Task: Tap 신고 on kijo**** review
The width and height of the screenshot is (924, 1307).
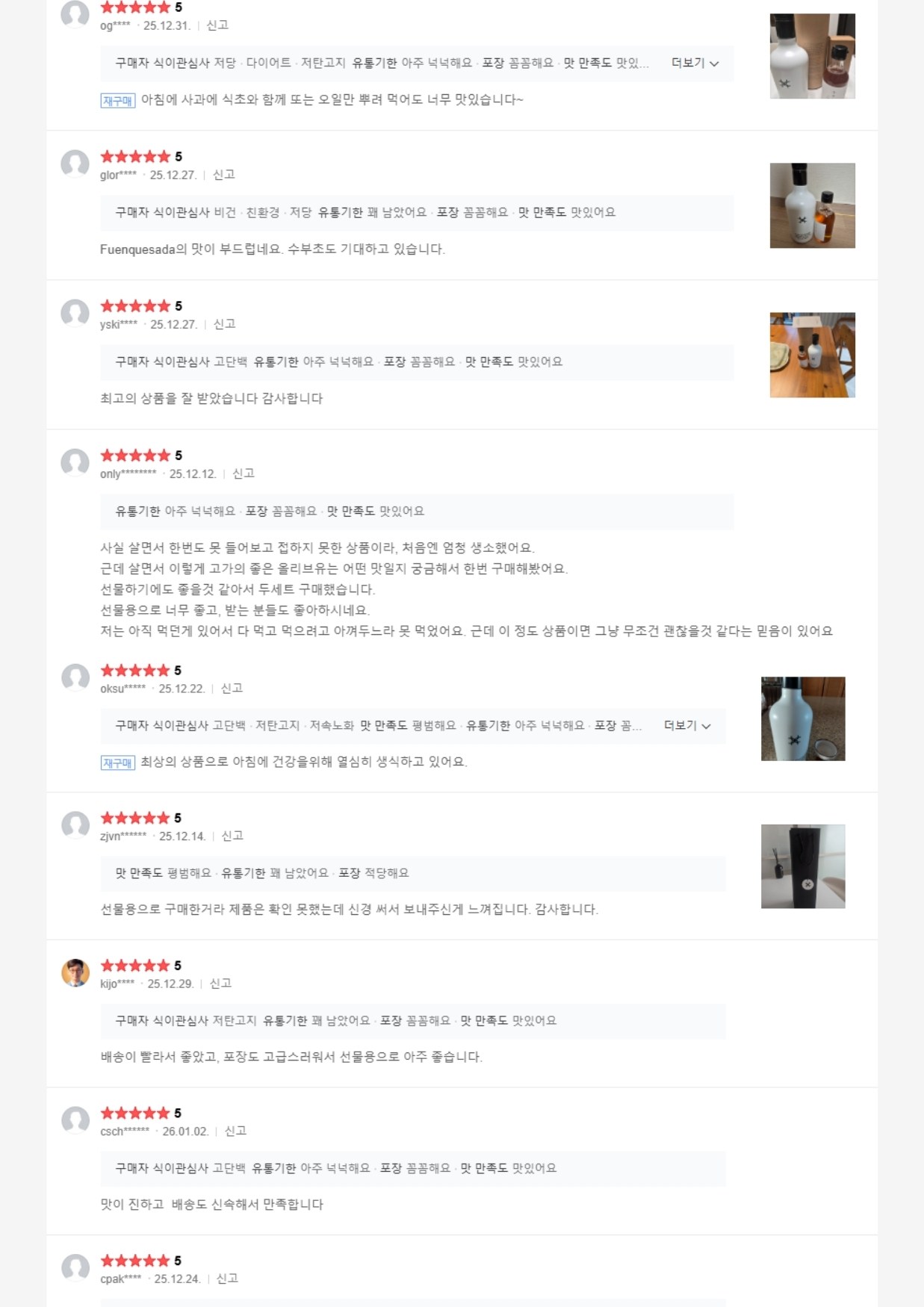Action: (220, 984)
